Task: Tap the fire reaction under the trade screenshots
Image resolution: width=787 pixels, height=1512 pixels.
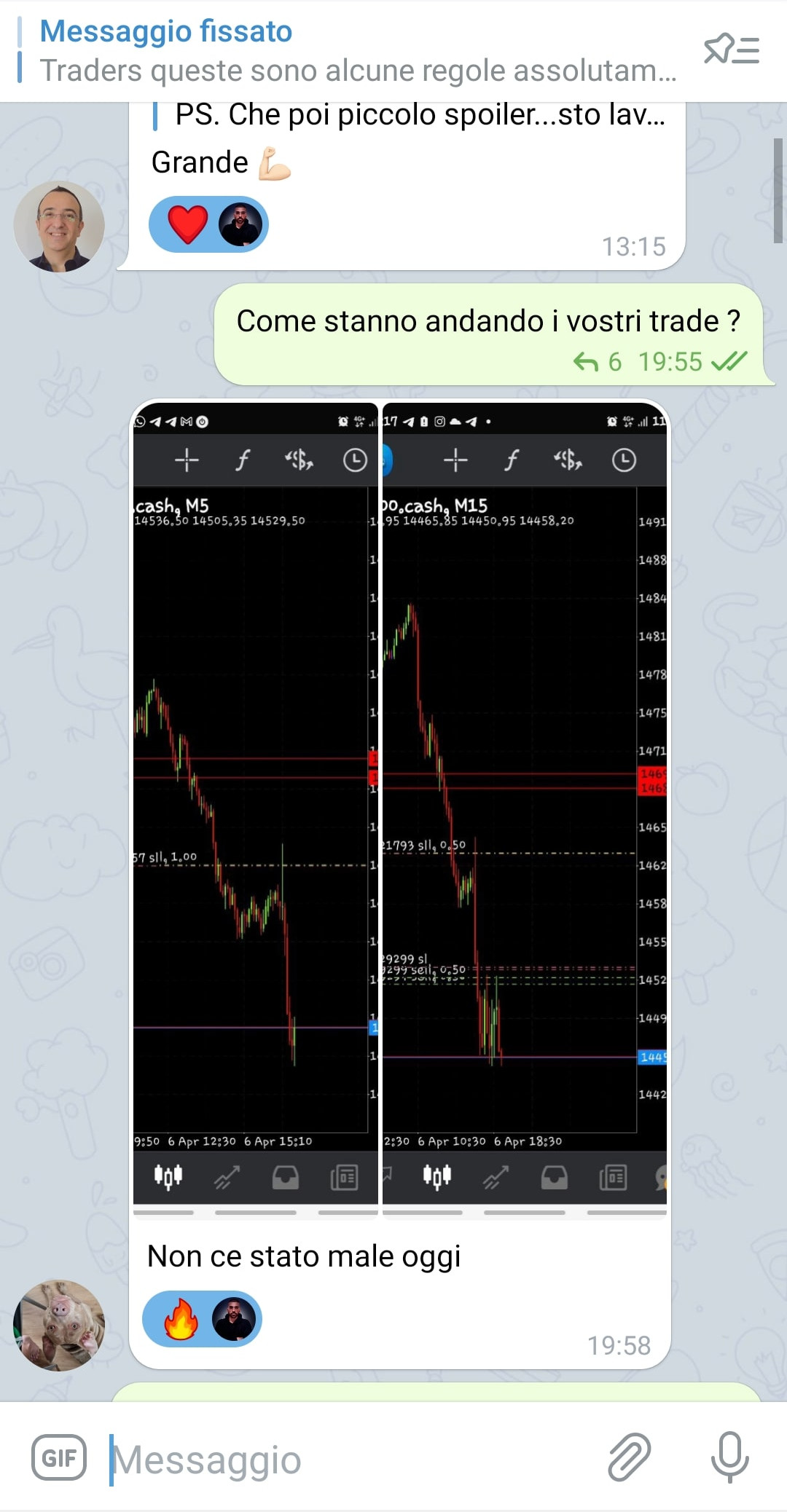Action: (x=181, y=1319)
